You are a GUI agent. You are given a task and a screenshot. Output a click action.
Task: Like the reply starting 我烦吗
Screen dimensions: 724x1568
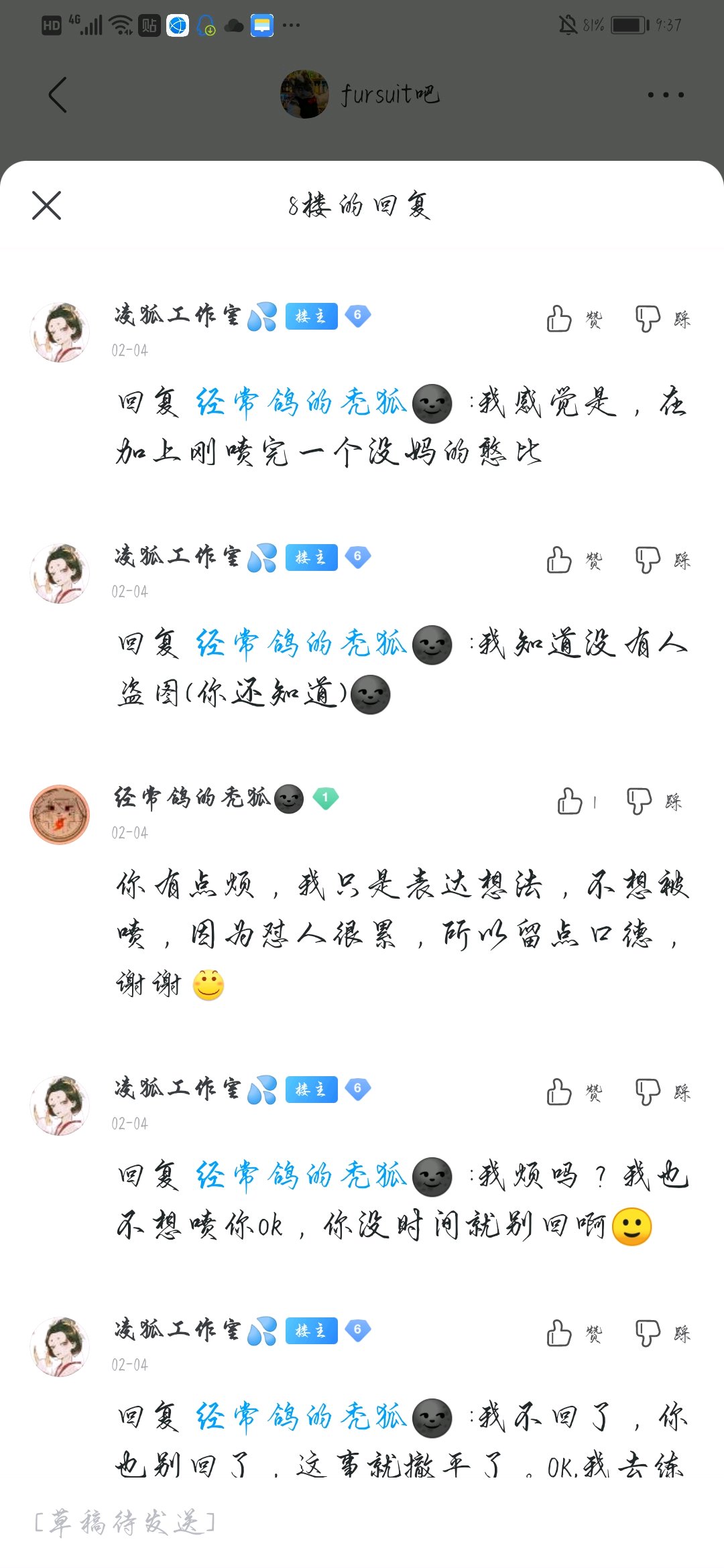point(560,1092)
